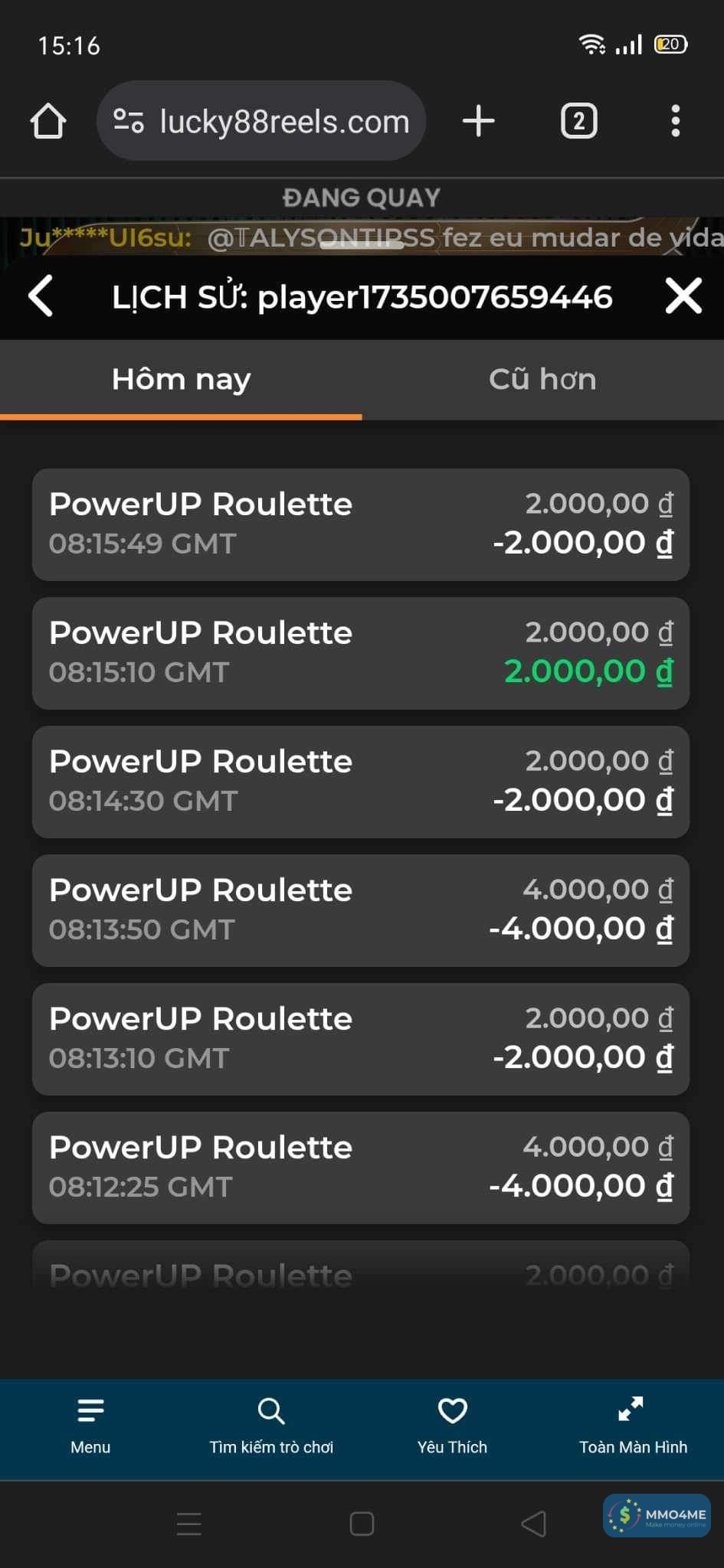The image size is (724, 1568).
Task: Open the roulette round at 08:14:30 GMT
Action: click(361, 782)
